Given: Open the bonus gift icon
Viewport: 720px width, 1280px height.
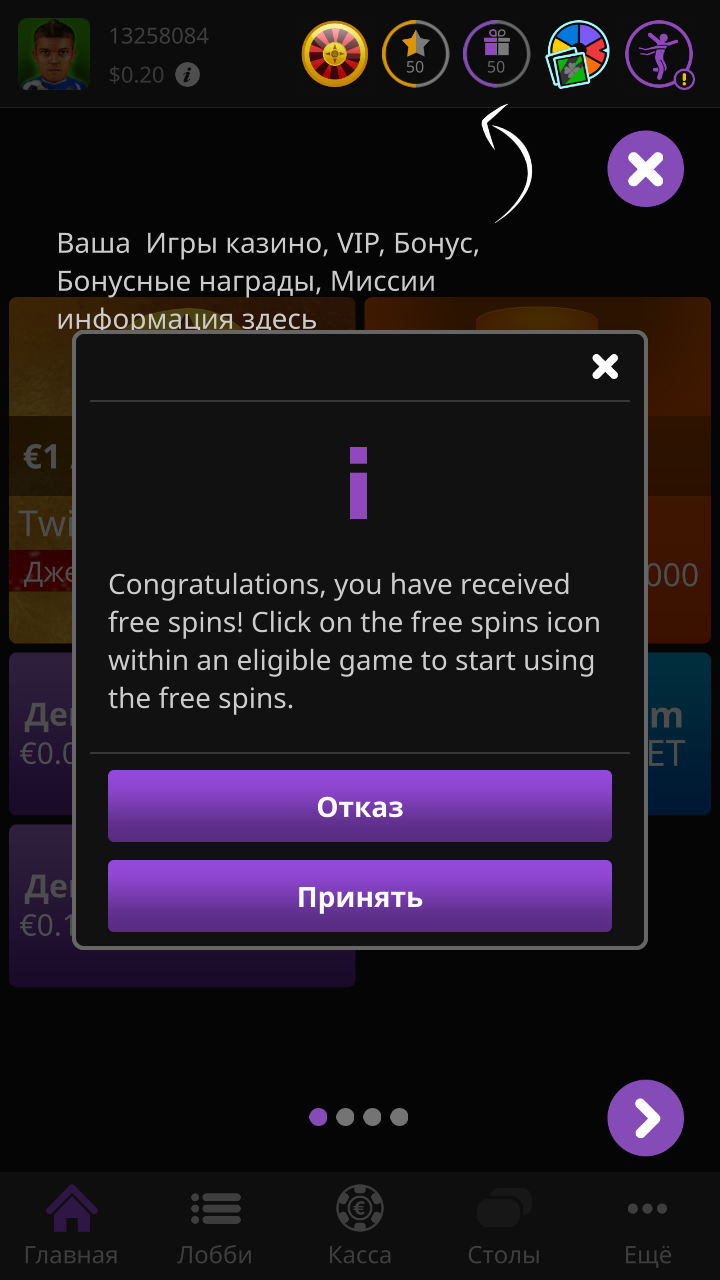Looking at the screenshot, I should point(496,54).
